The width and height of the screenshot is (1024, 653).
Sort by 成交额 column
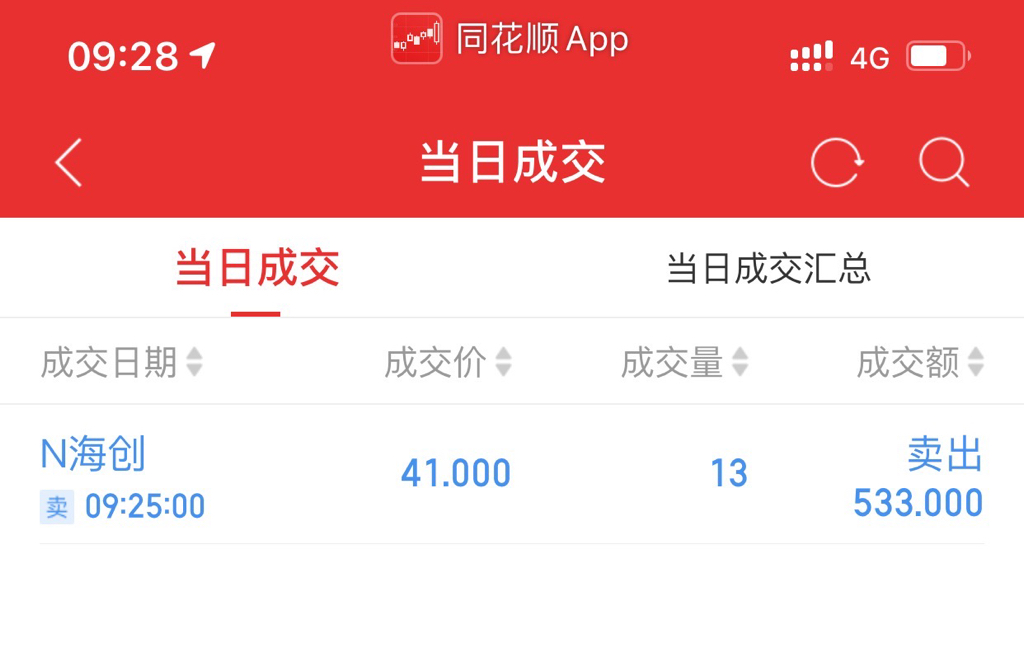919,362
